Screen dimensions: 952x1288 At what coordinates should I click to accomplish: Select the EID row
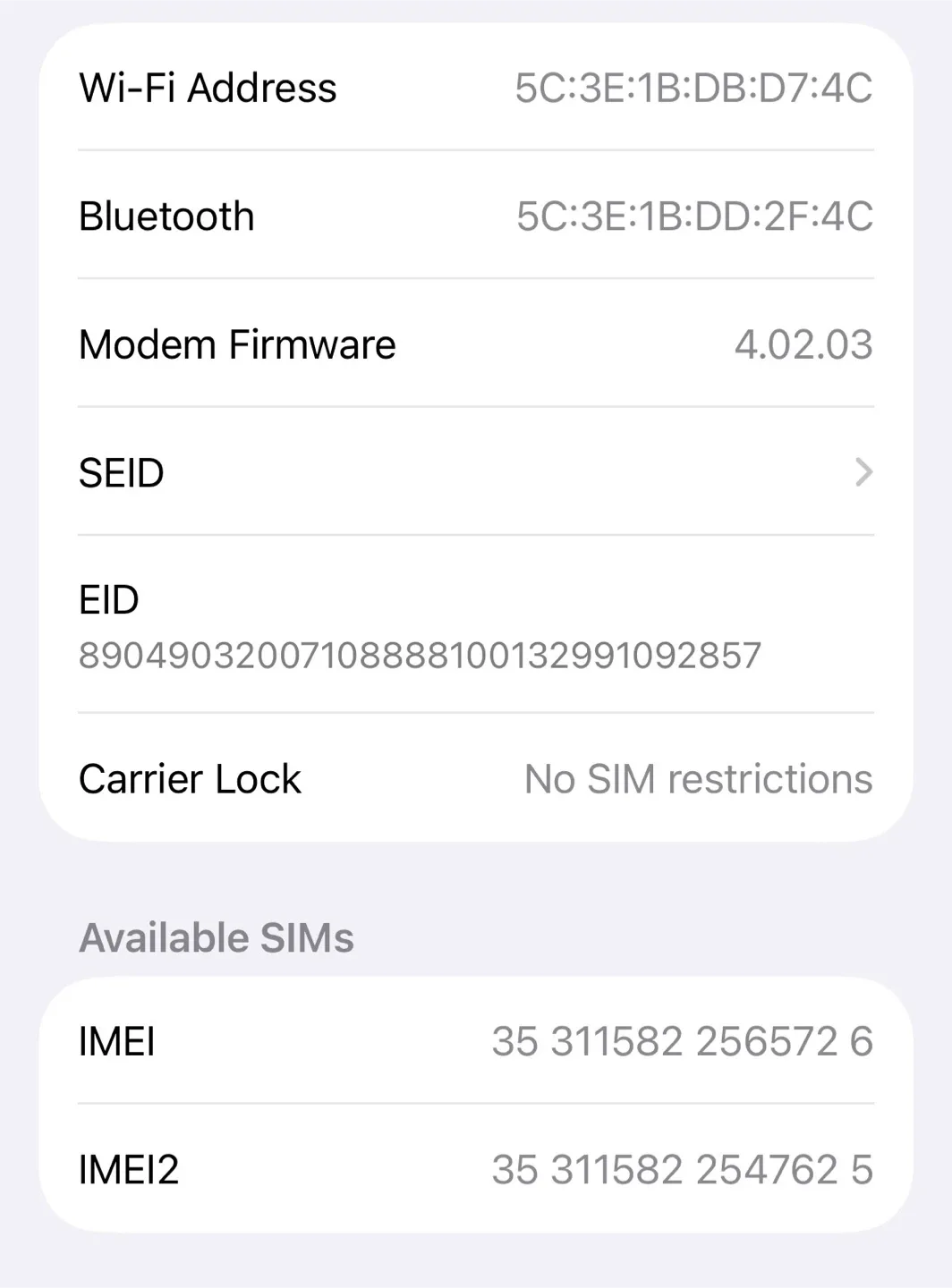click(474, 626)
